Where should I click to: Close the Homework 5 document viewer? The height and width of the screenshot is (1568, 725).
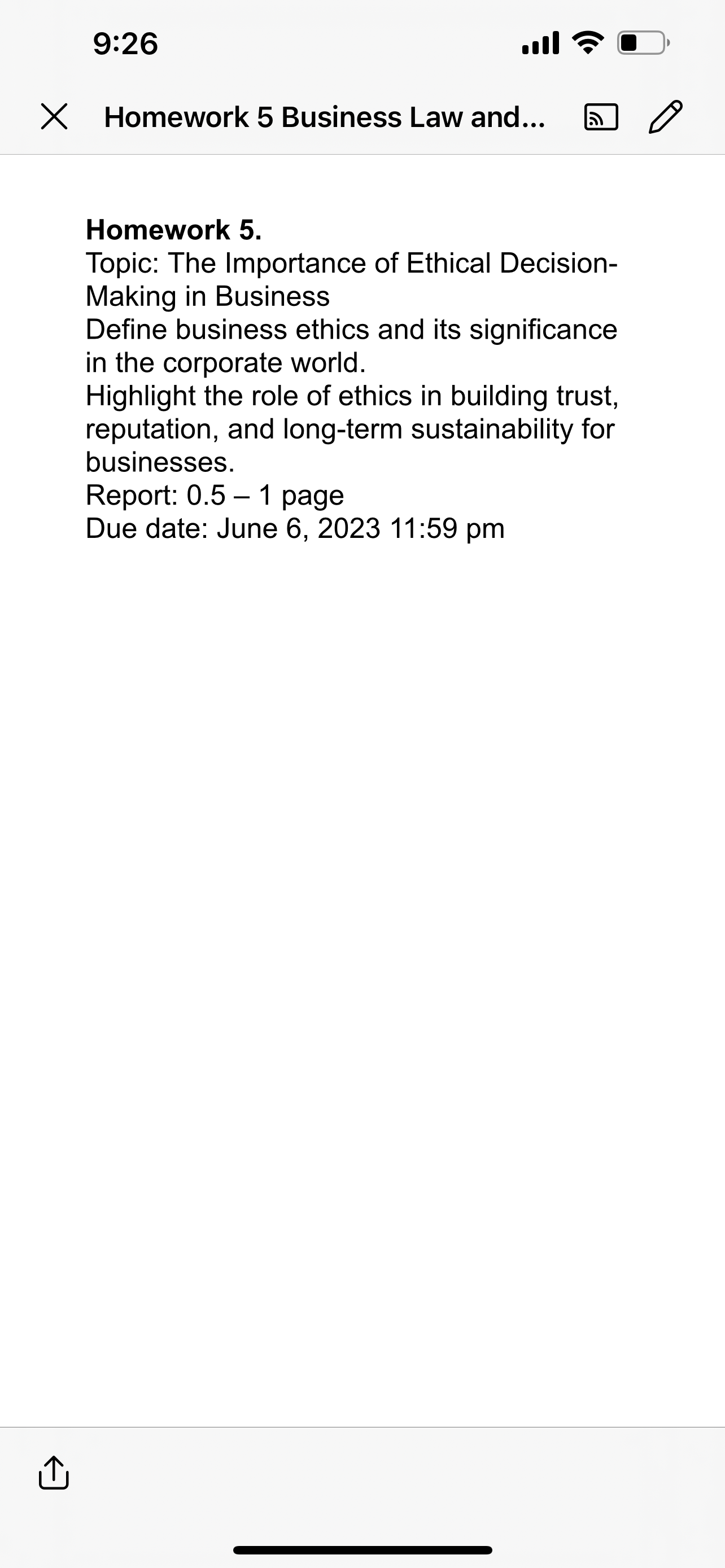[x=54, y=116]
